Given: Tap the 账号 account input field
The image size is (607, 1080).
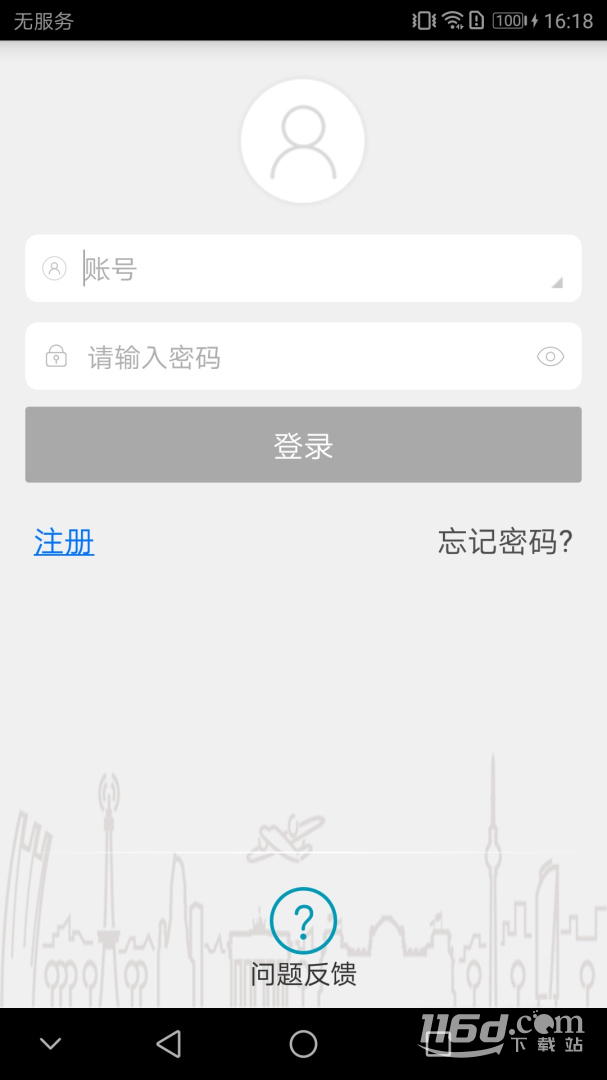Looking at the screenshot, I should pyautogui.click(x=300, y=269).
